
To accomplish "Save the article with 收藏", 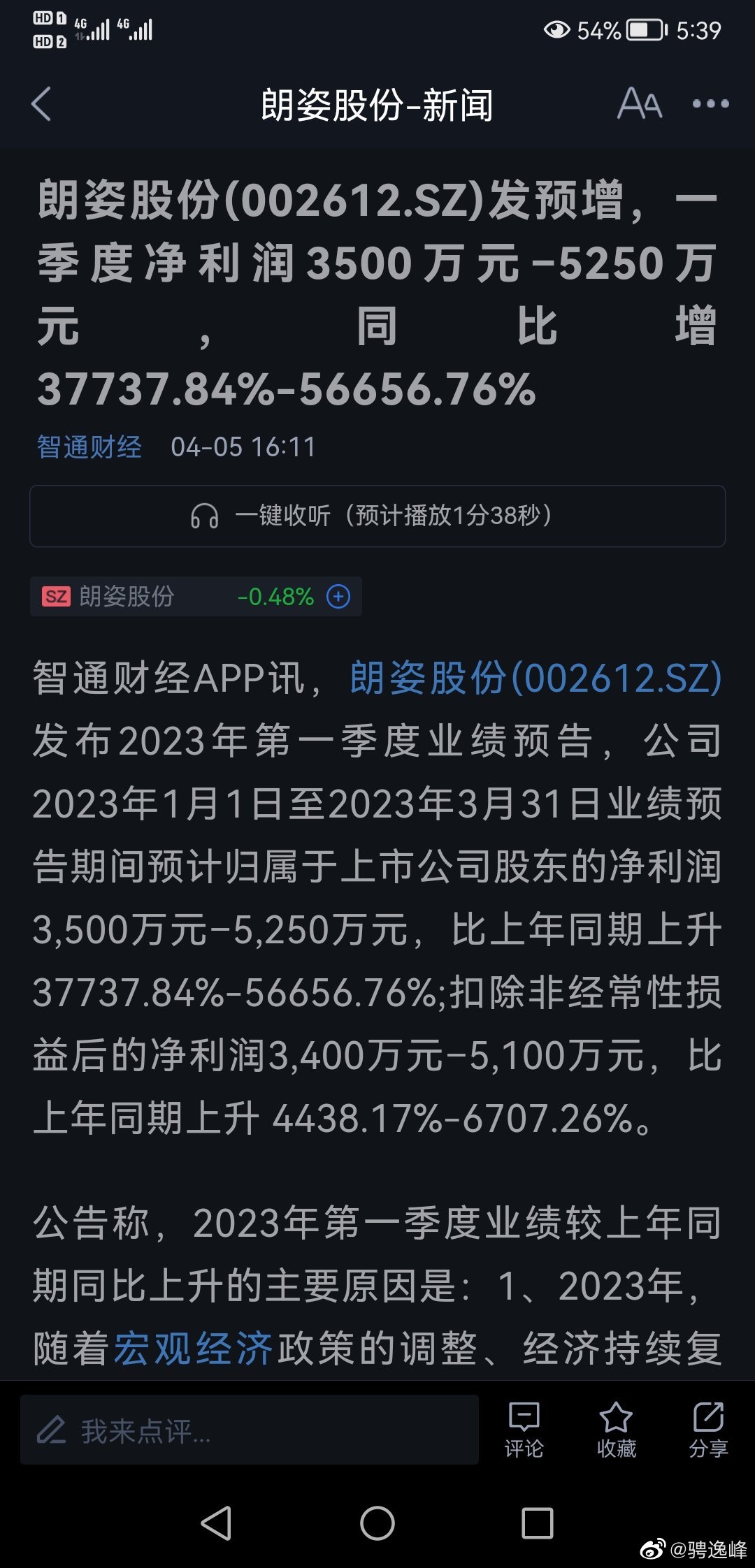I will (x=616, y=1430).
